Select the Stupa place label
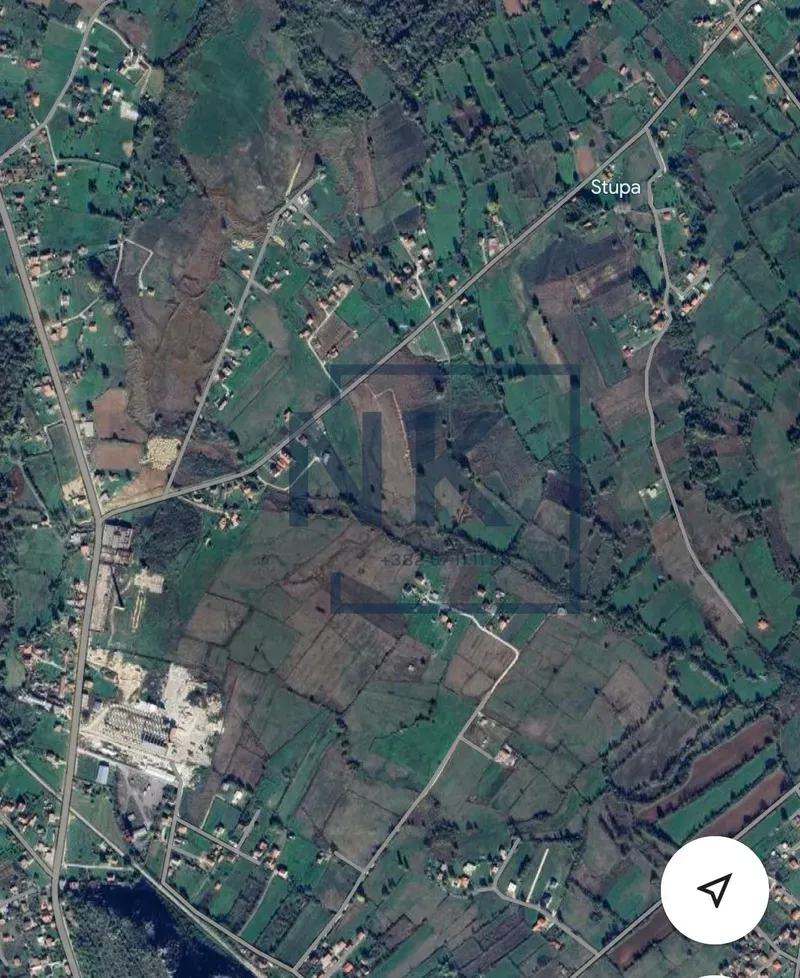This screenshot has height=978, width=800. tap(614, 188)
